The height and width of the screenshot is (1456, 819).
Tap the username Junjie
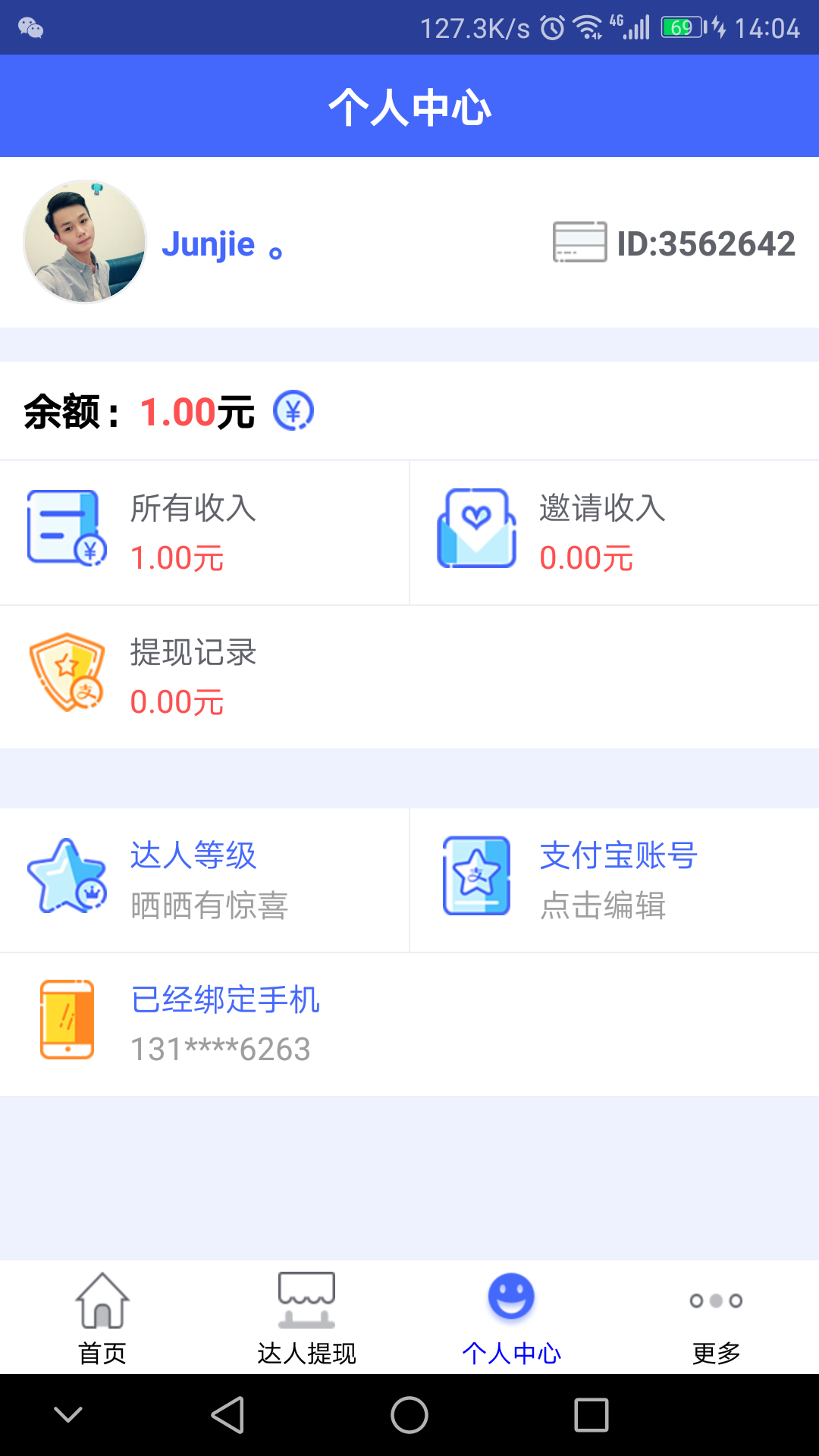210,243
